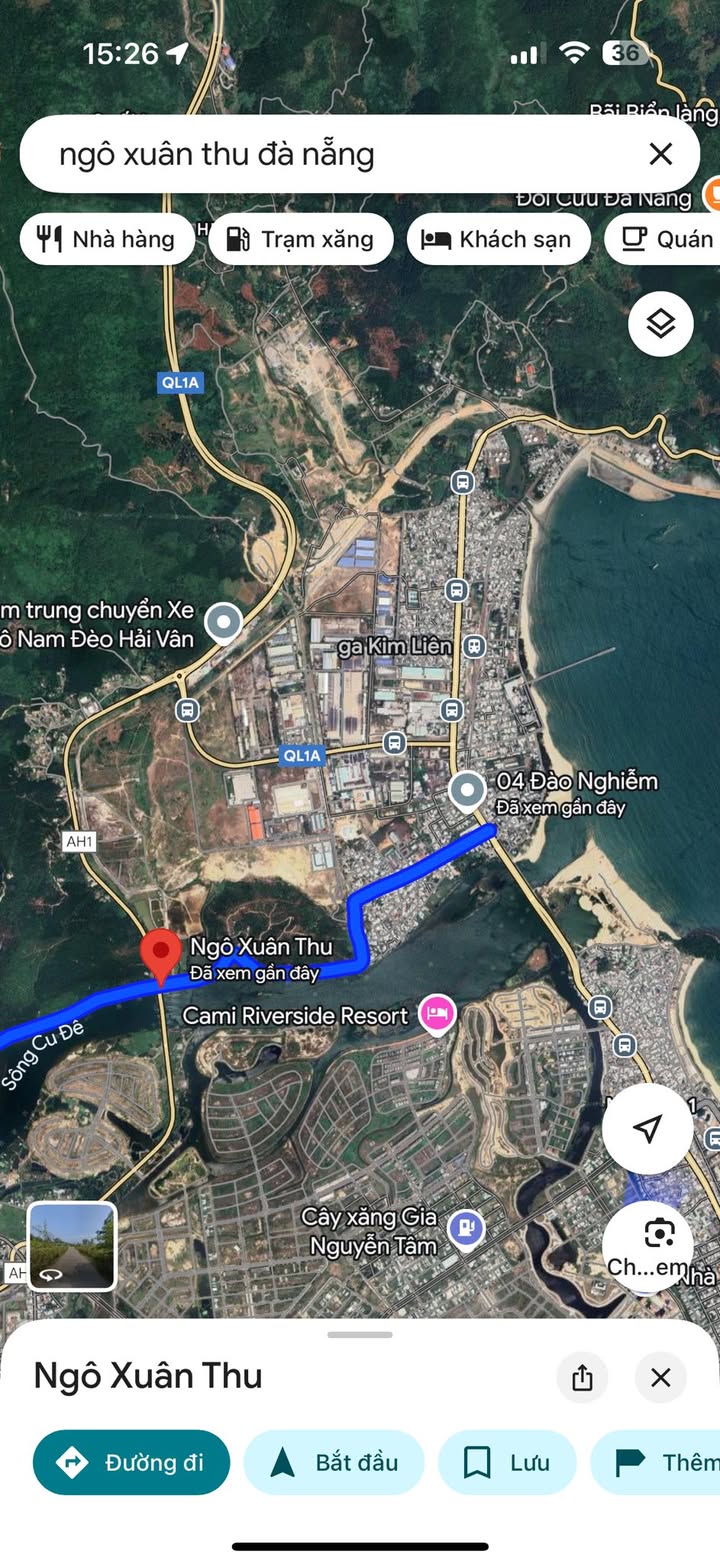The height and width of the screenshot is (1564, 720).
Task: Center the map on my location
Action: point(648,1128)
